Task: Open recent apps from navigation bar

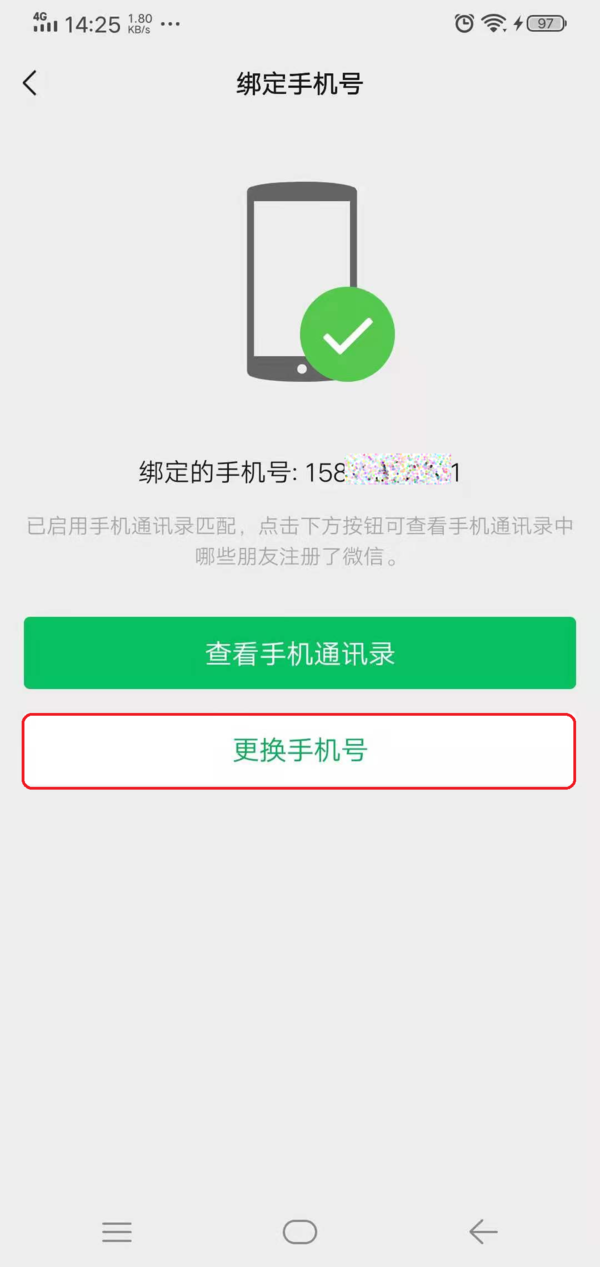Action: coord(117,1232)
